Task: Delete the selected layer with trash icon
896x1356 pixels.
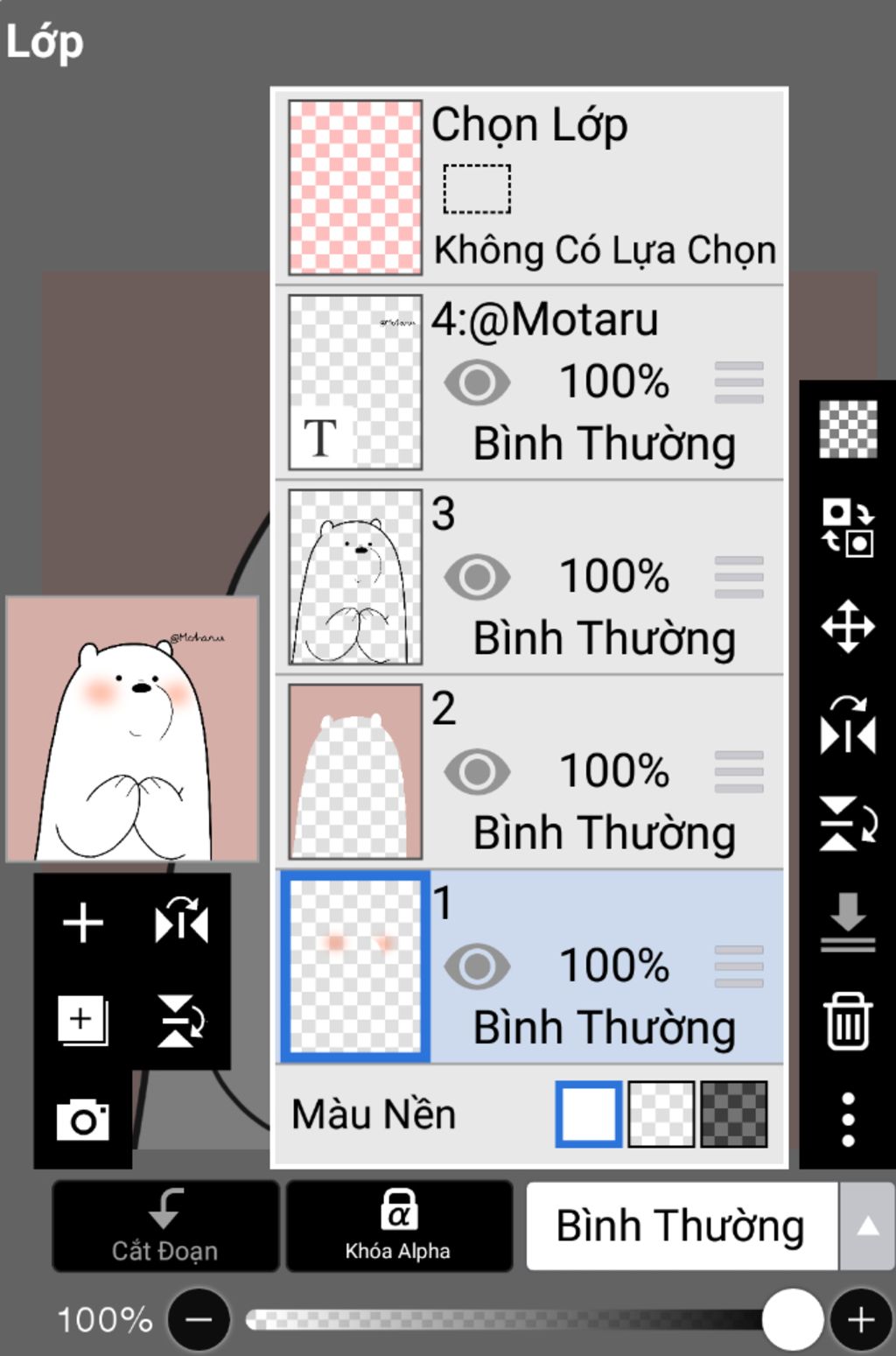Action: (847, 1021)
